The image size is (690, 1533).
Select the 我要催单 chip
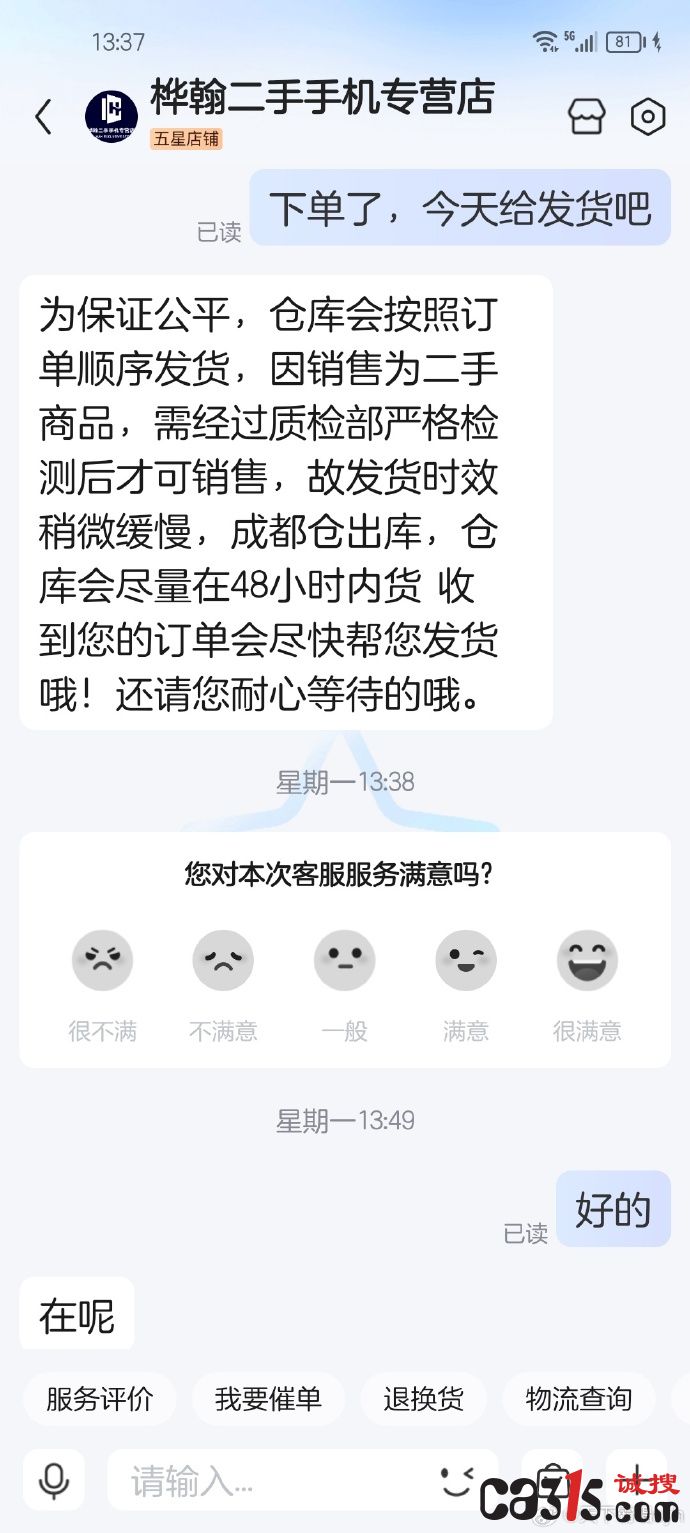click(x=268, y=1399)
